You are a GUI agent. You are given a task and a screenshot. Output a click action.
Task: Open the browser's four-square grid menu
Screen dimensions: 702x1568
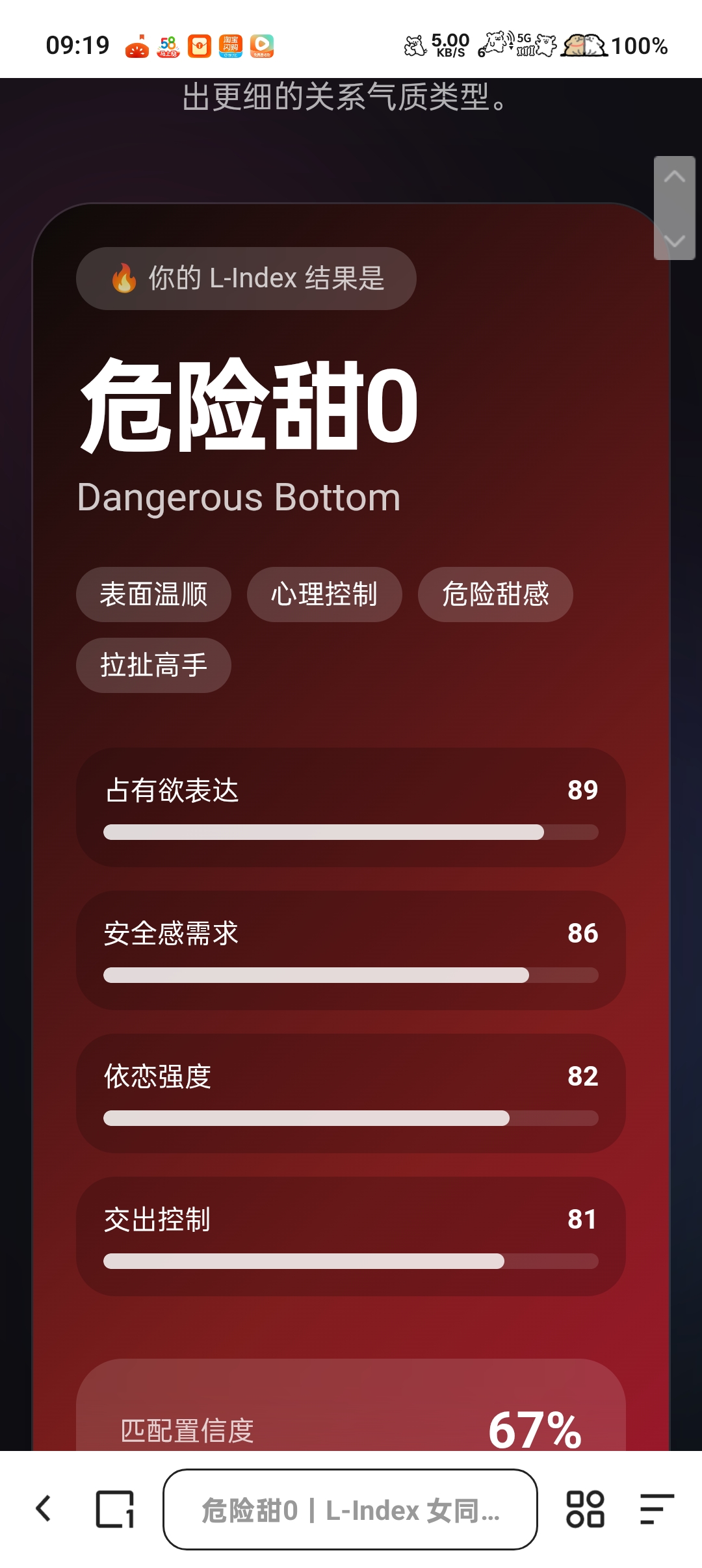(585, 1509)
